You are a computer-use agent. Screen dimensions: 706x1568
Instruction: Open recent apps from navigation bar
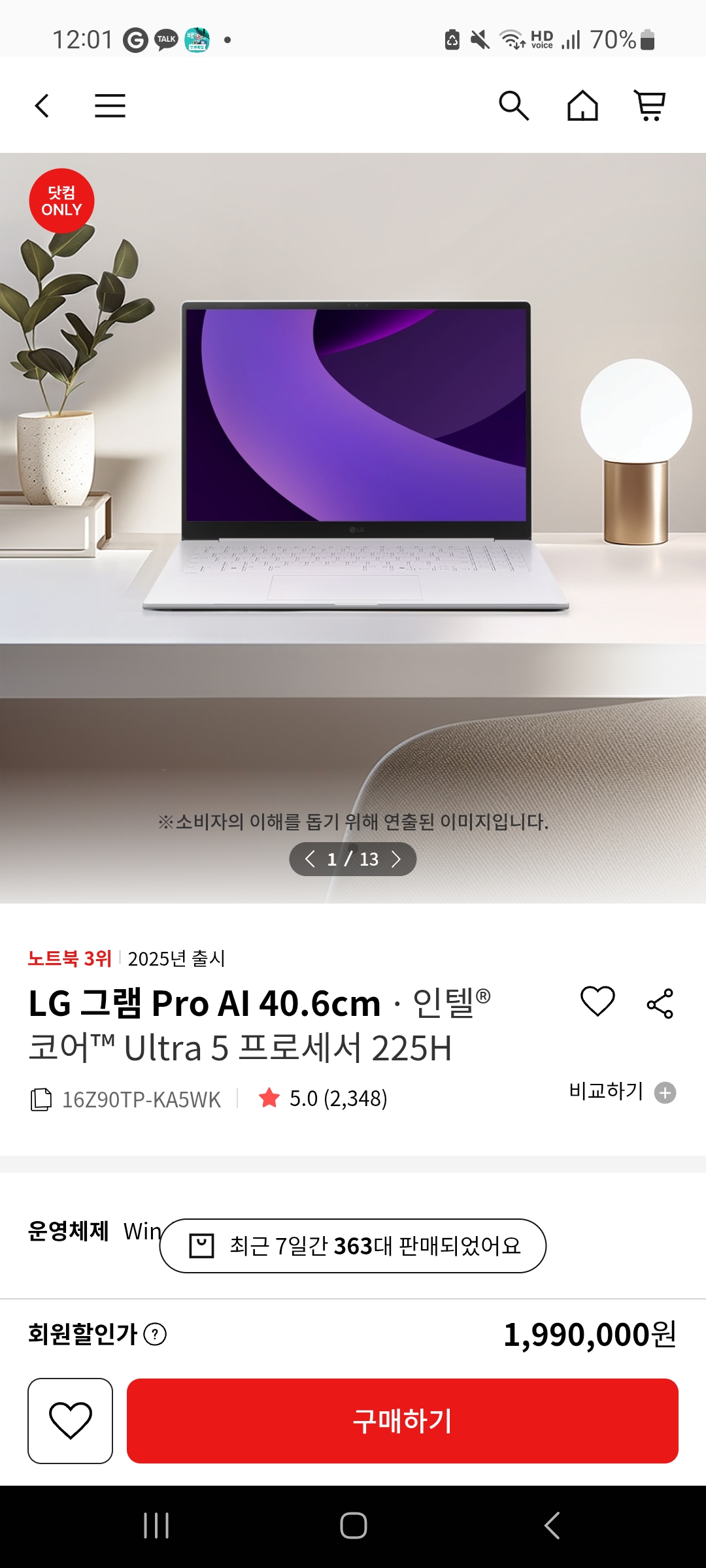[x=156, y=1526]
